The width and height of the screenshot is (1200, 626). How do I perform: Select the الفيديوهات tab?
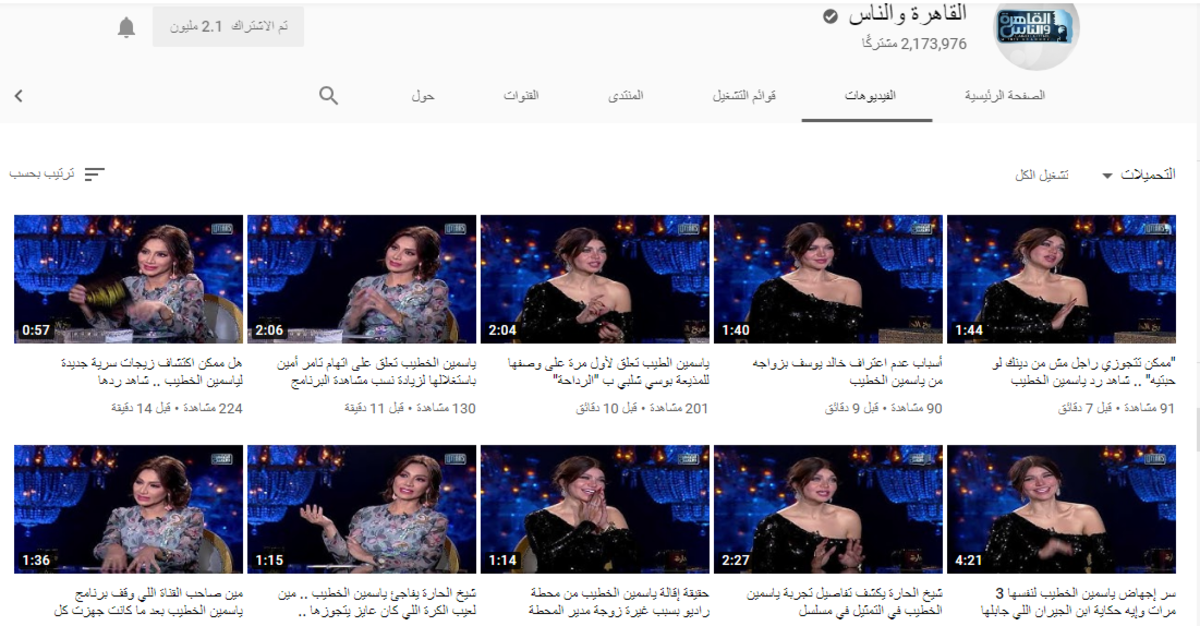(x=868, y=96)
